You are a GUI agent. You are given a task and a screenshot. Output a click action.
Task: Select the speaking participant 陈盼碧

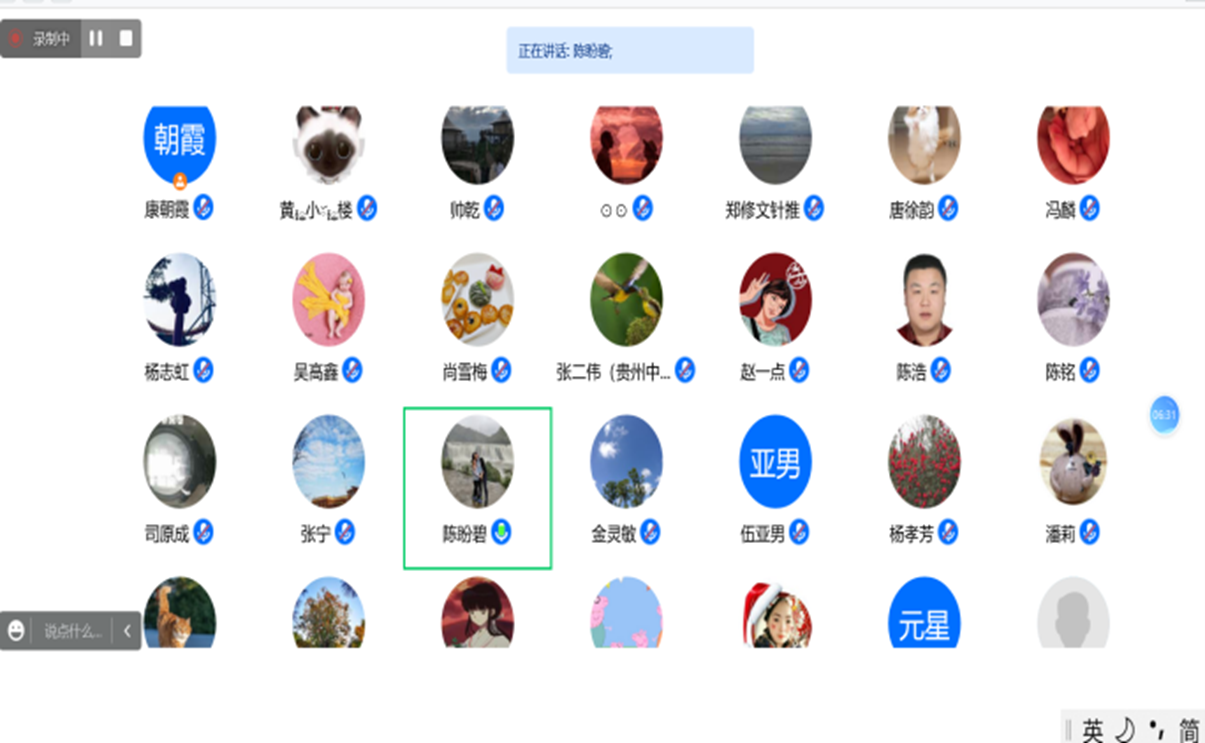coord(477,462)
